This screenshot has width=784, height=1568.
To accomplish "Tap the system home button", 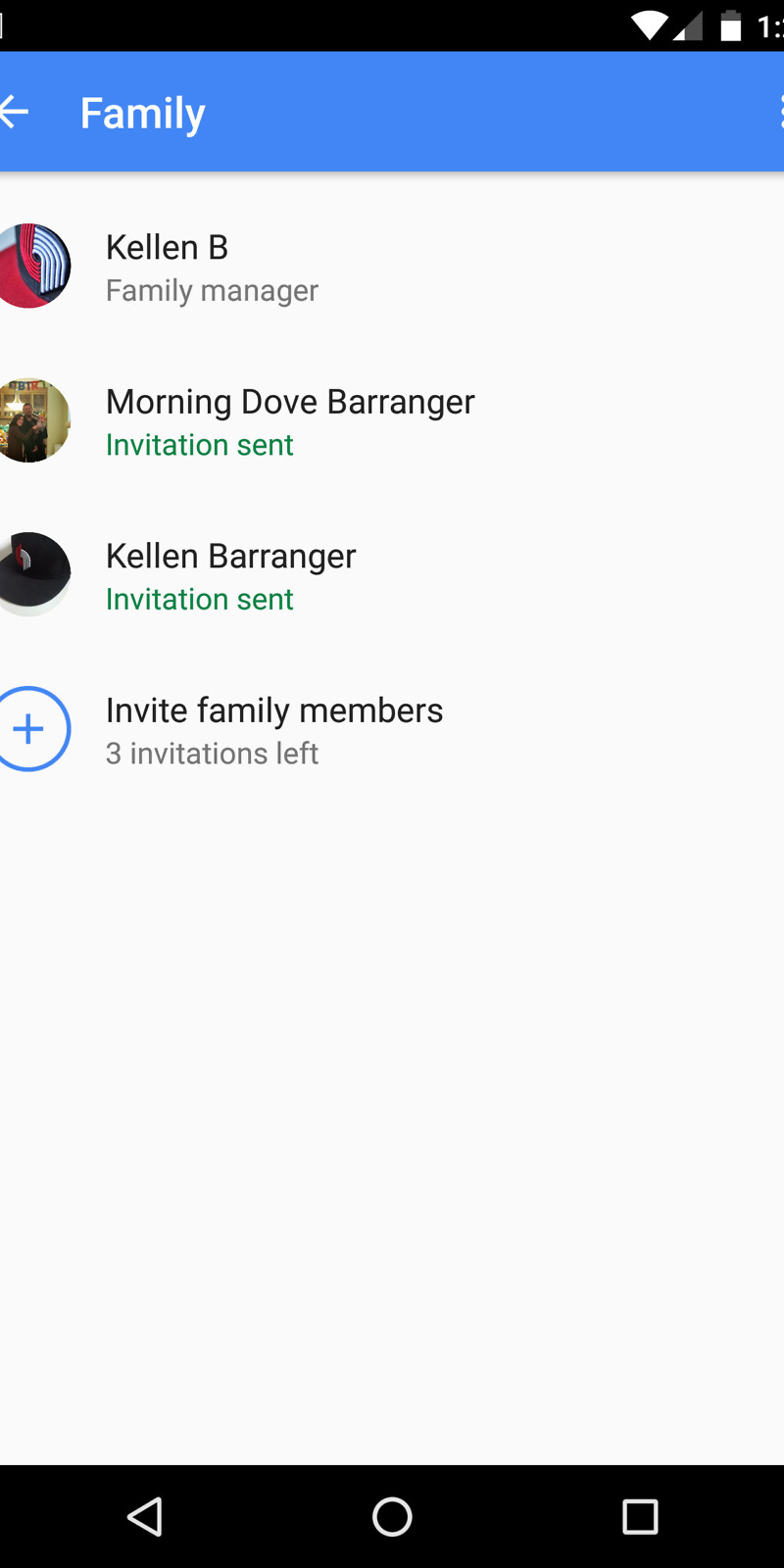I will tap(392, 1517).
